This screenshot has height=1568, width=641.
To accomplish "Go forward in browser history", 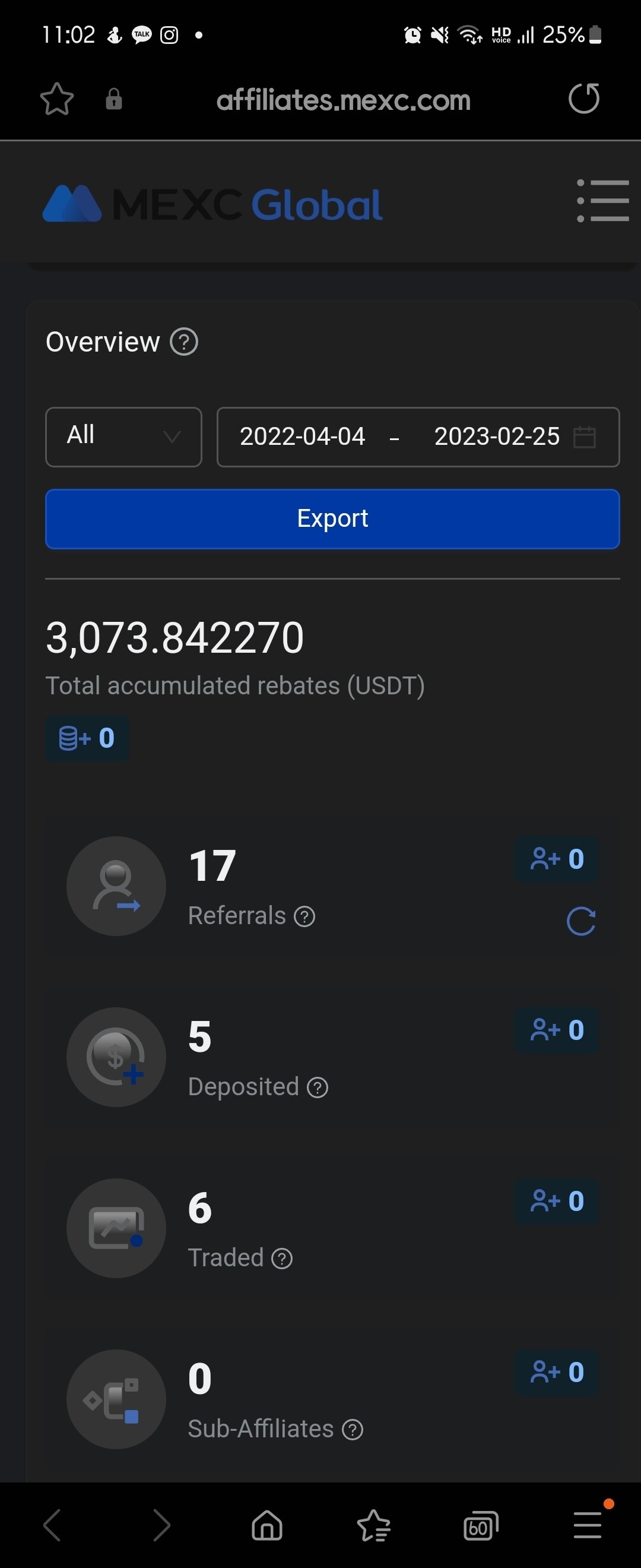I will click(161, 1525).
